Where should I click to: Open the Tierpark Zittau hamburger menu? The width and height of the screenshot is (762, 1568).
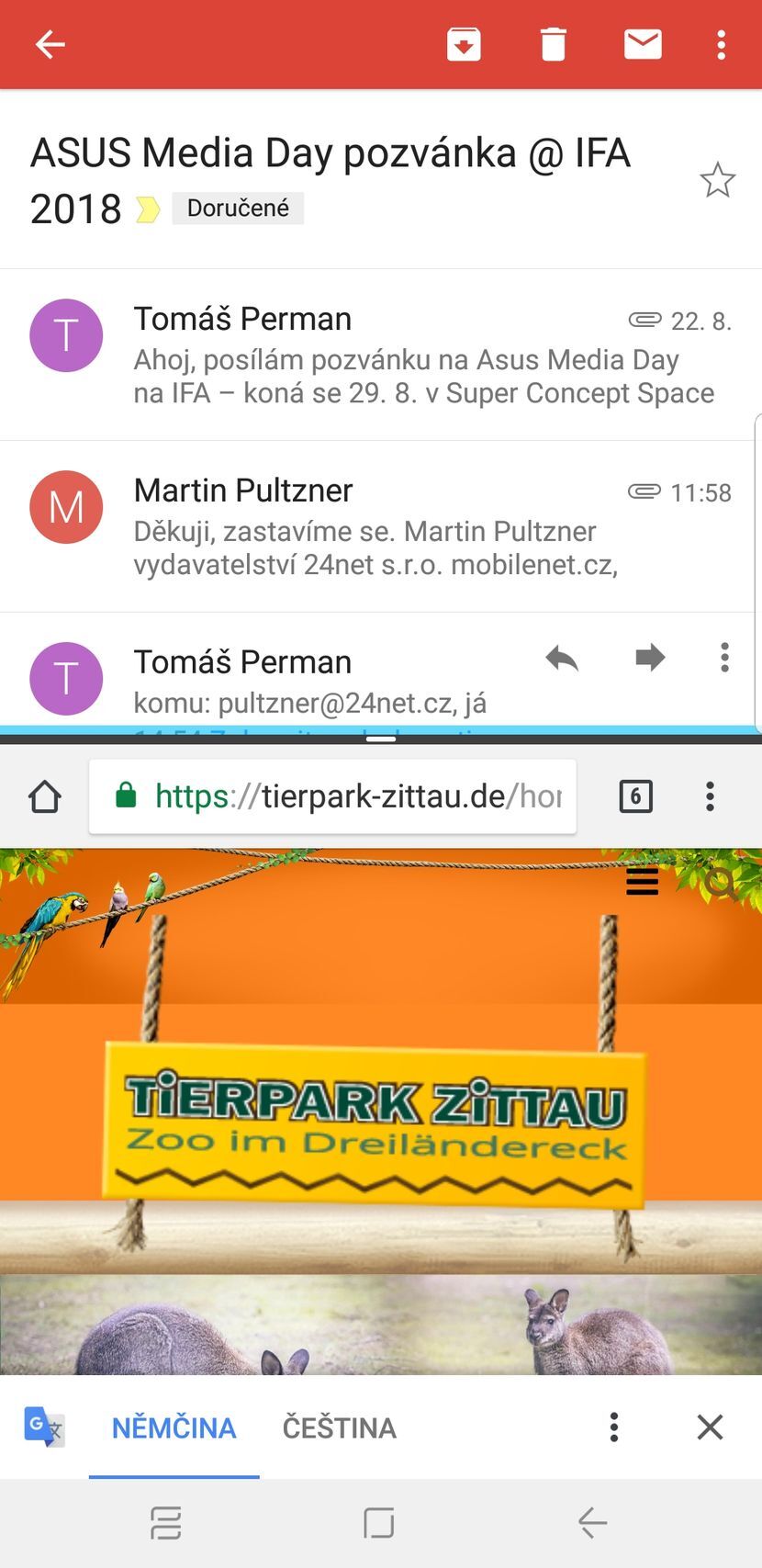coord(642,882)
